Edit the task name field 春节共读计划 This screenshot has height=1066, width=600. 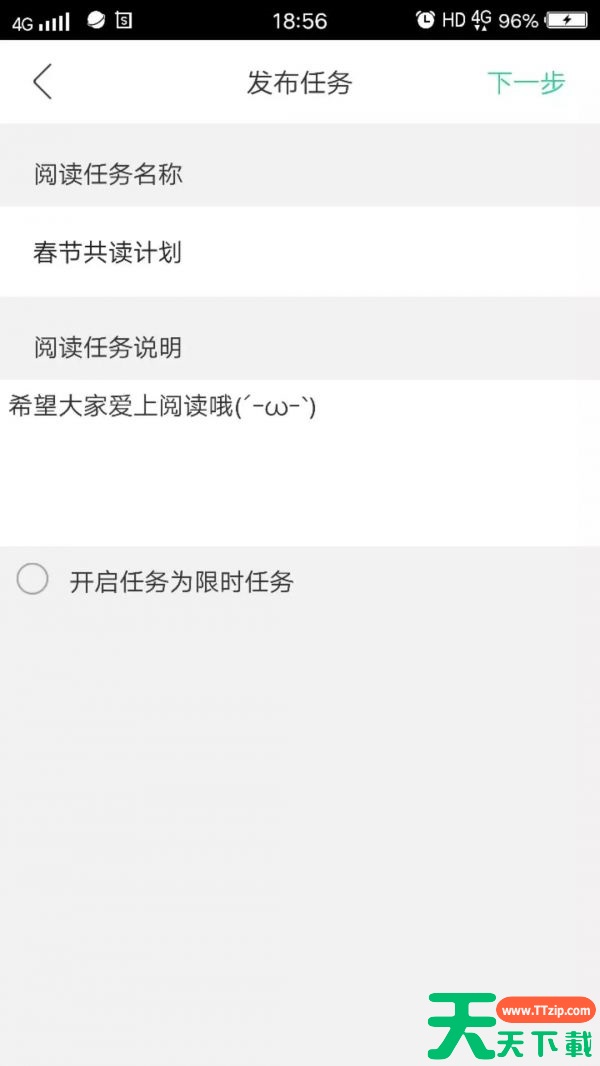click(300, 252)
